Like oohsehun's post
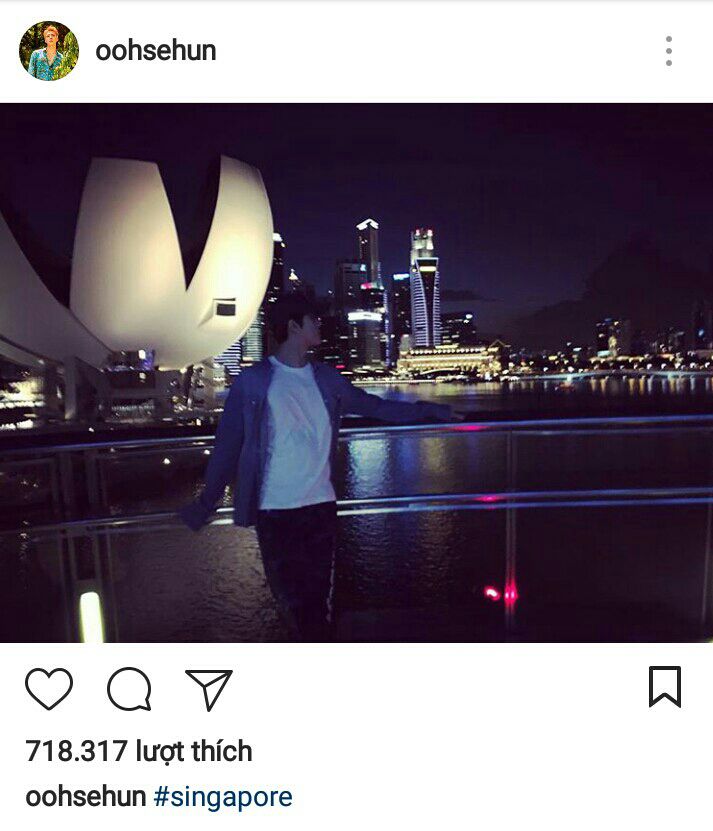Screen dimensions: 713x831 [49, 689]
